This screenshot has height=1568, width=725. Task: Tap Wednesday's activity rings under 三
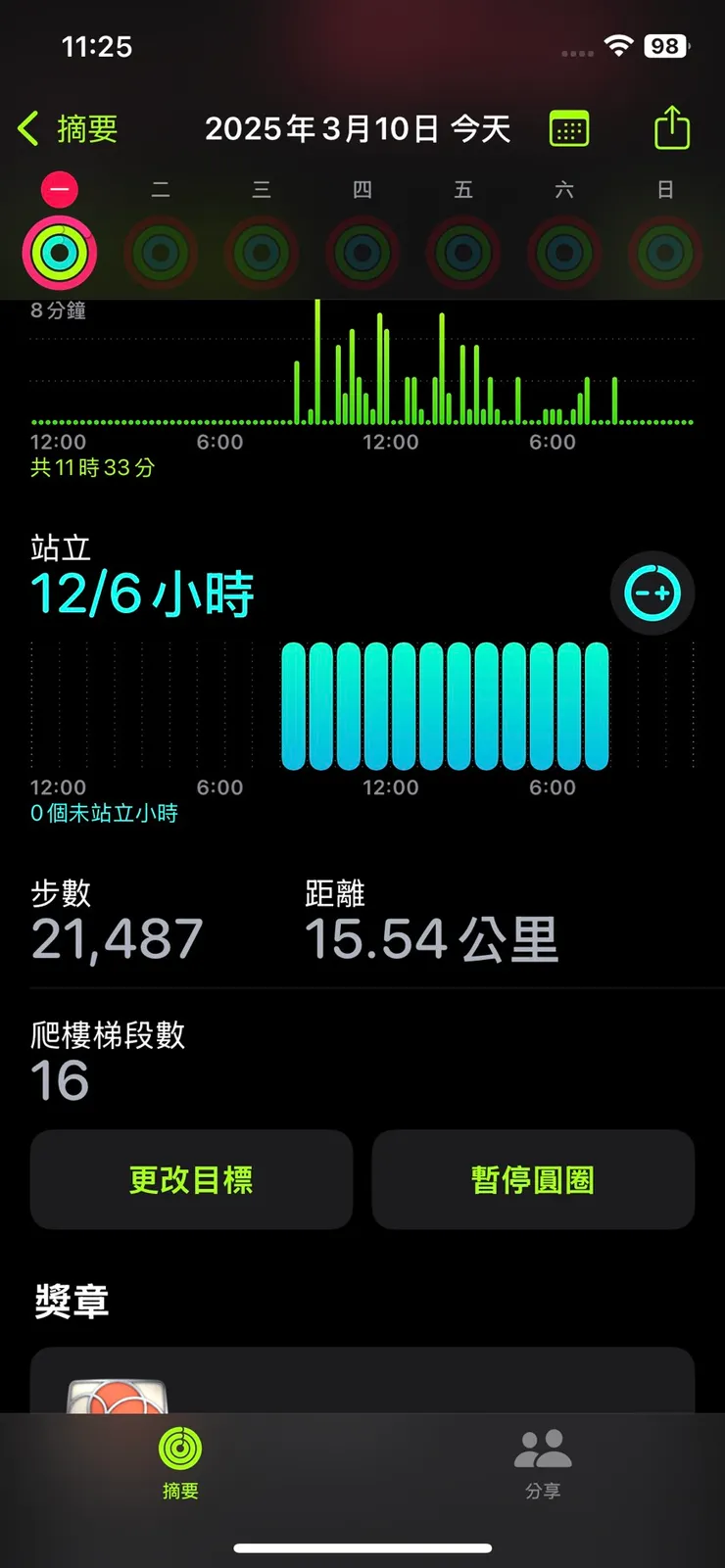262,252
